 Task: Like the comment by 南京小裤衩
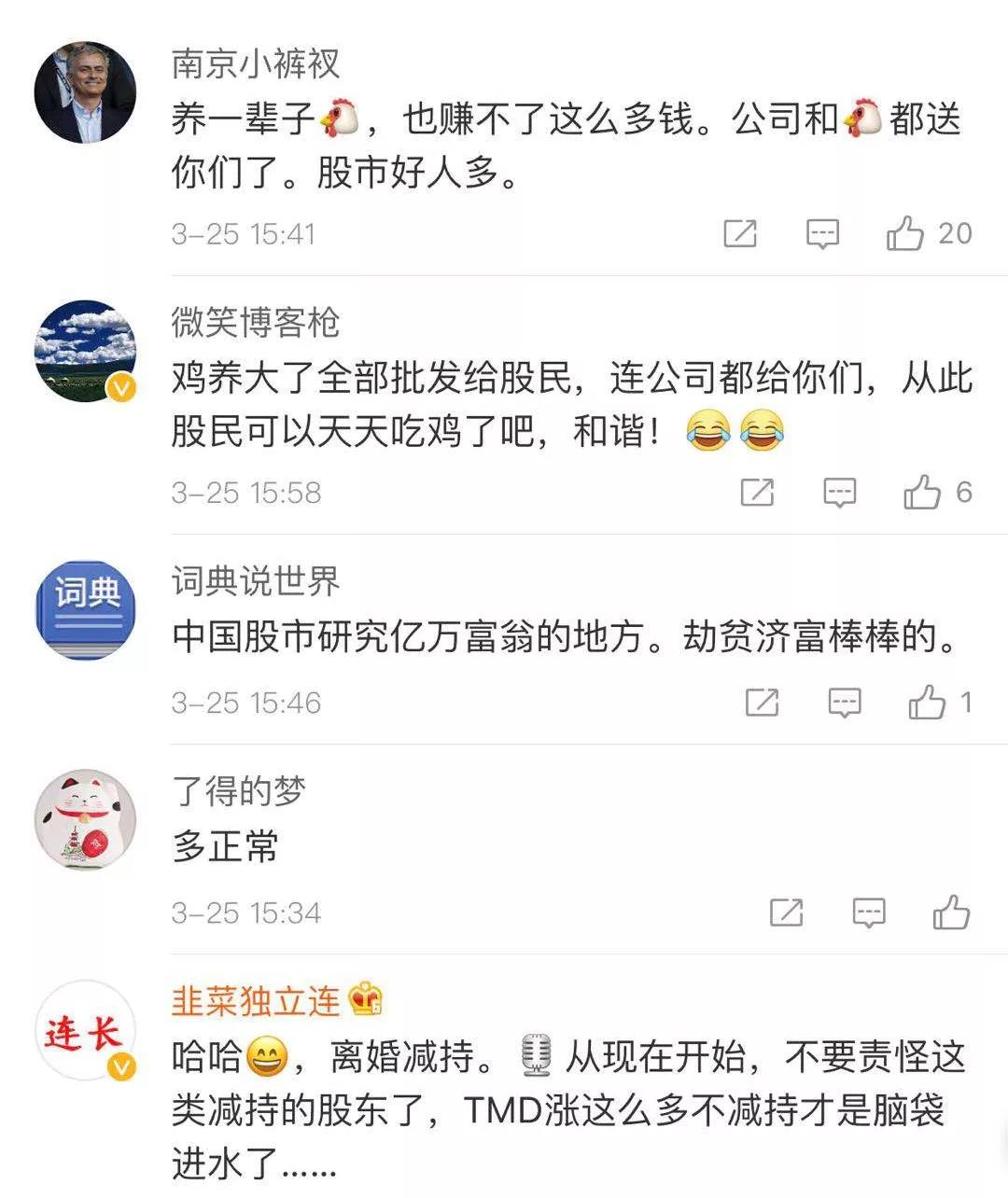pyautogui.click(x=904, y=233)
